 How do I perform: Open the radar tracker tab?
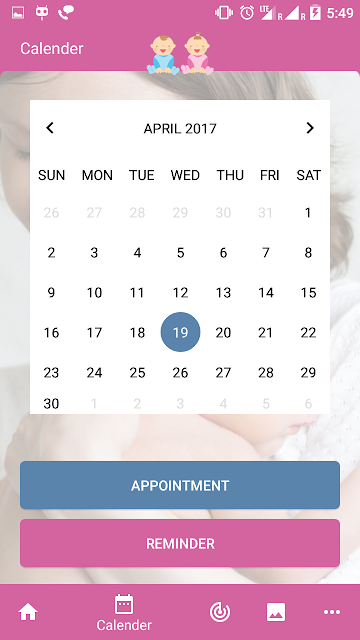220,612
